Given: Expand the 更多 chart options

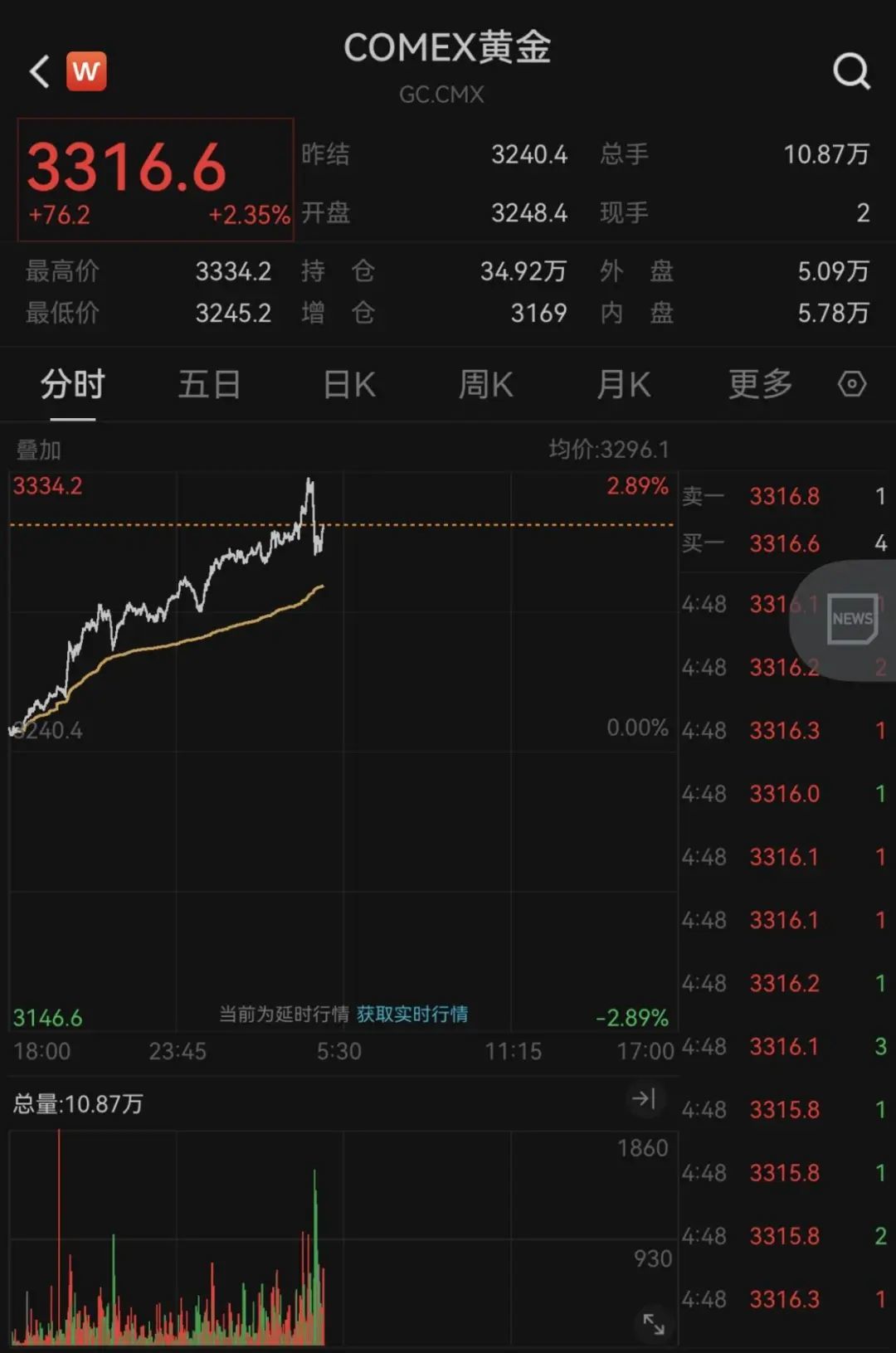Looking at the screenshot, I should click(760, 385).
